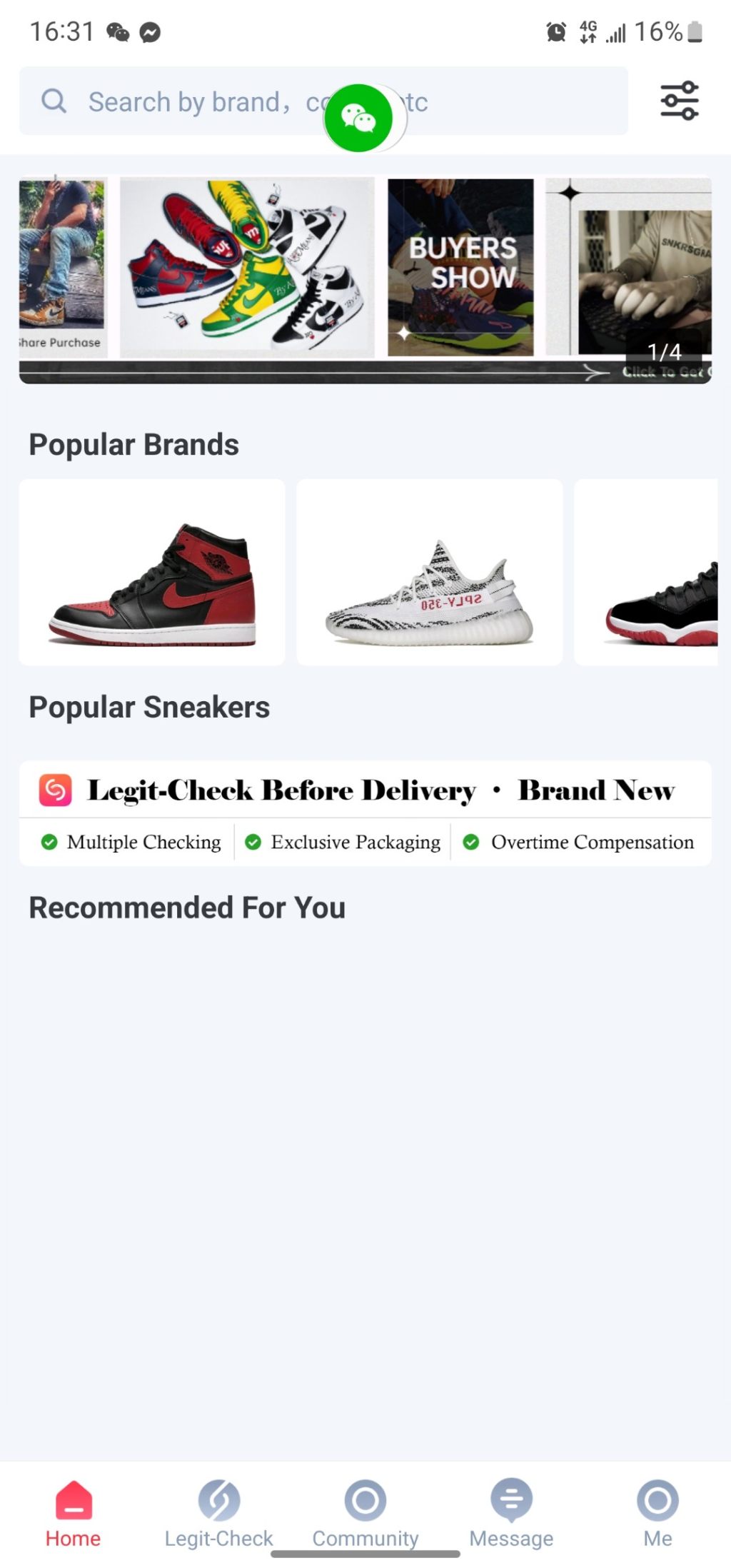Open the Yeezy 350 Zebra brand card
731x1568 pixels.
click(x=429, y=572)
